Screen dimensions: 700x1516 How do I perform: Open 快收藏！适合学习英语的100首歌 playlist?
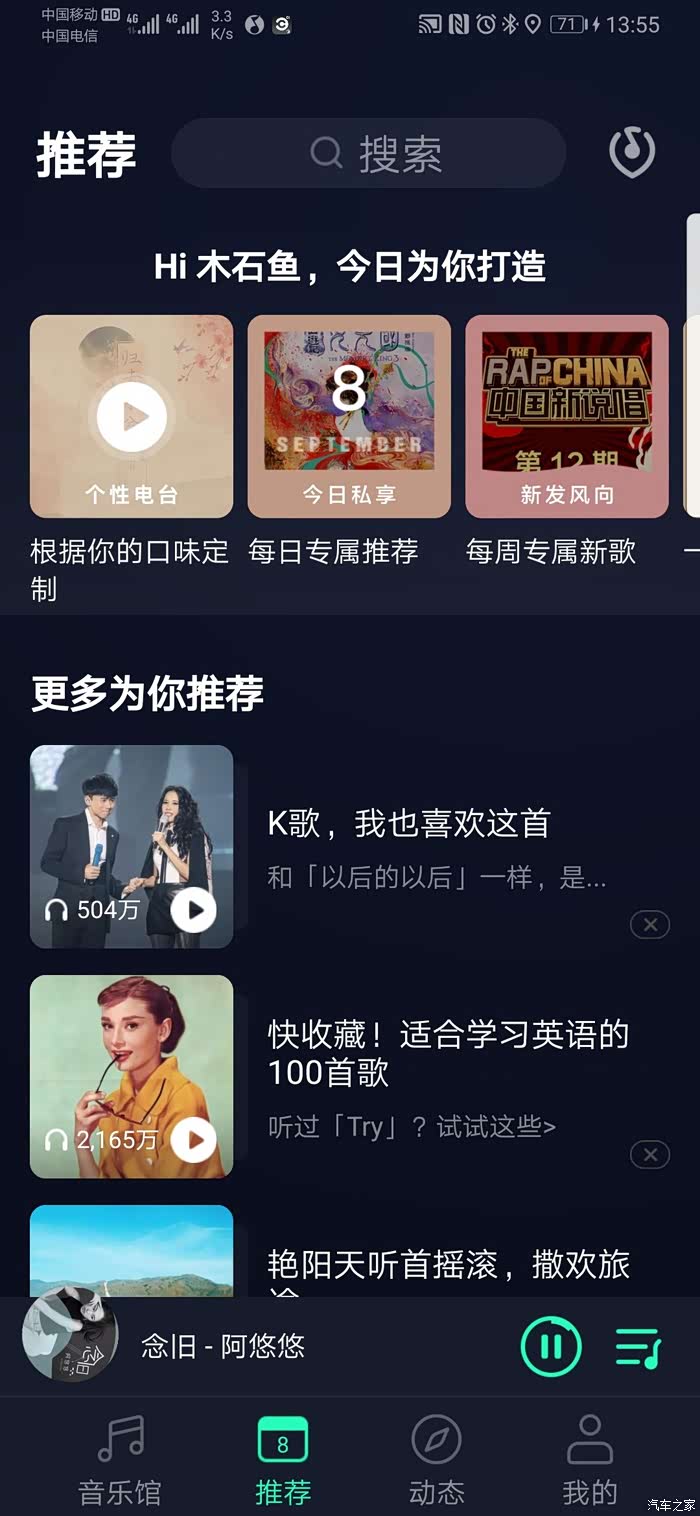(x=448, y=1053)
